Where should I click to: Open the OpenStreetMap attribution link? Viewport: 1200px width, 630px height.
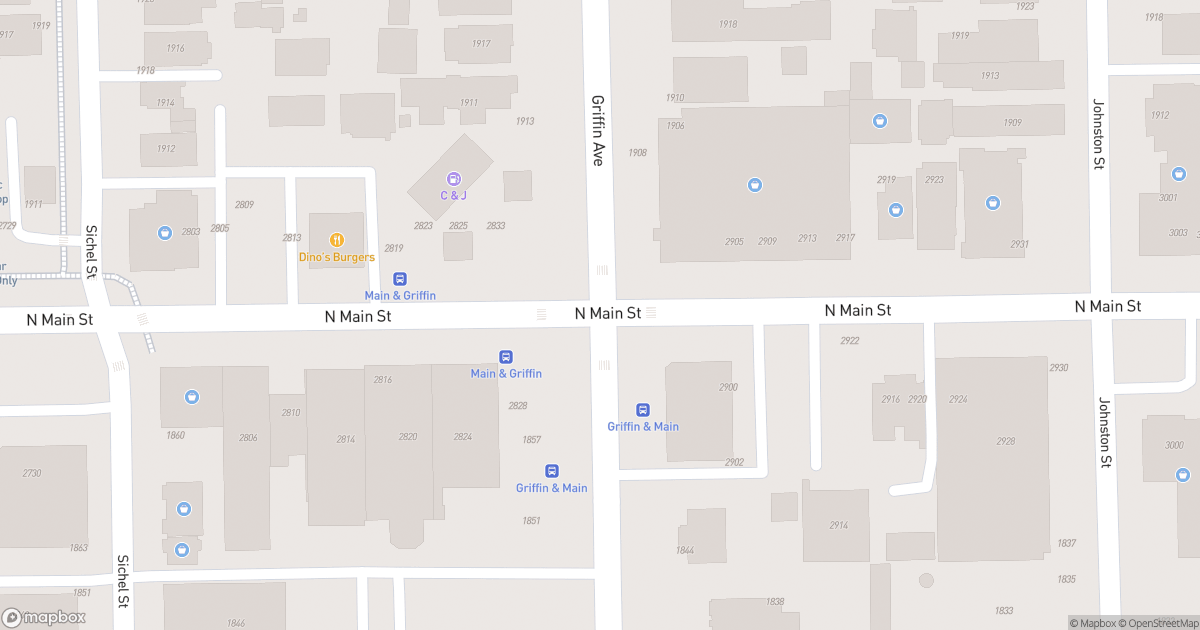(1159, 623)
